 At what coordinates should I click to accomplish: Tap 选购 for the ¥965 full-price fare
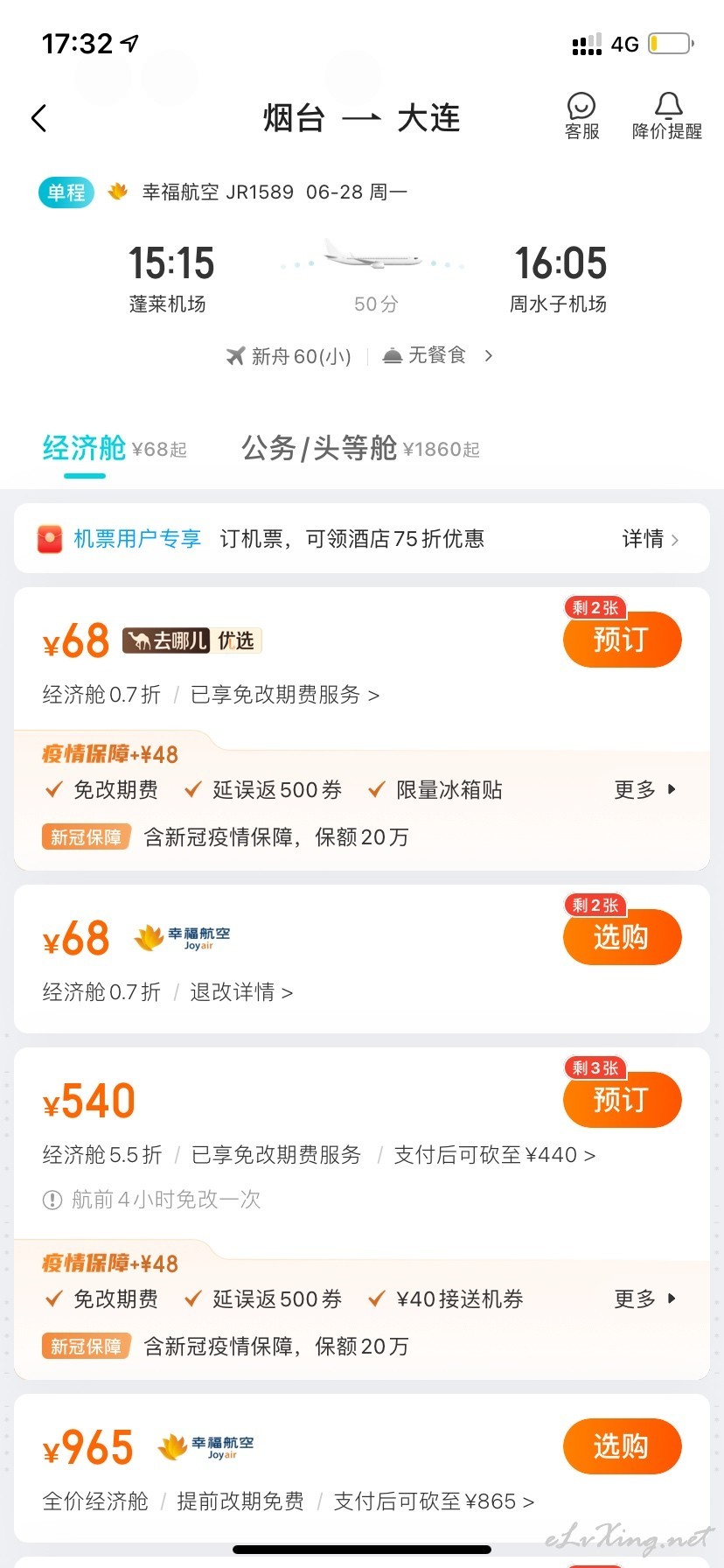pyautogui.click(x=622, y=1446)
